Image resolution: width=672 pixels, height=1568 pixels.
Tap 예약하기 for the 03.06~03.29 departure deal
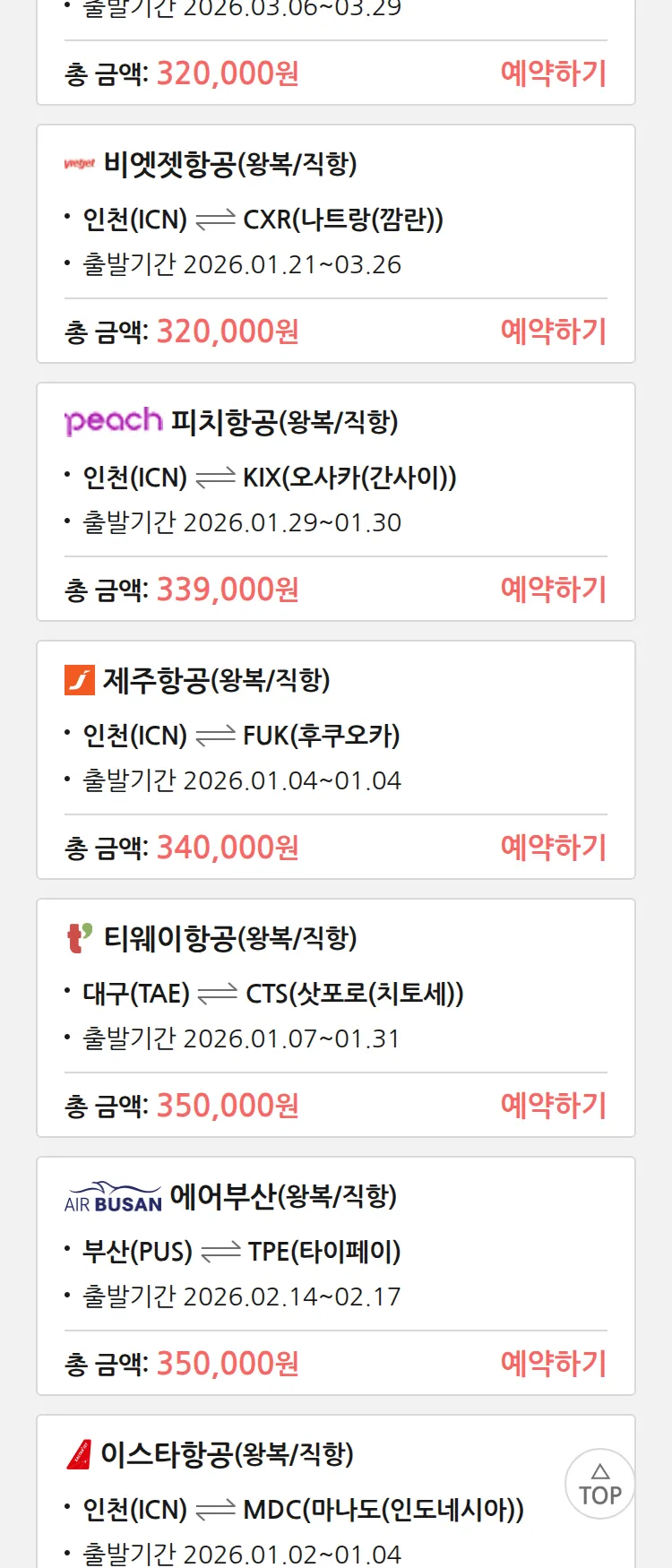553,73
